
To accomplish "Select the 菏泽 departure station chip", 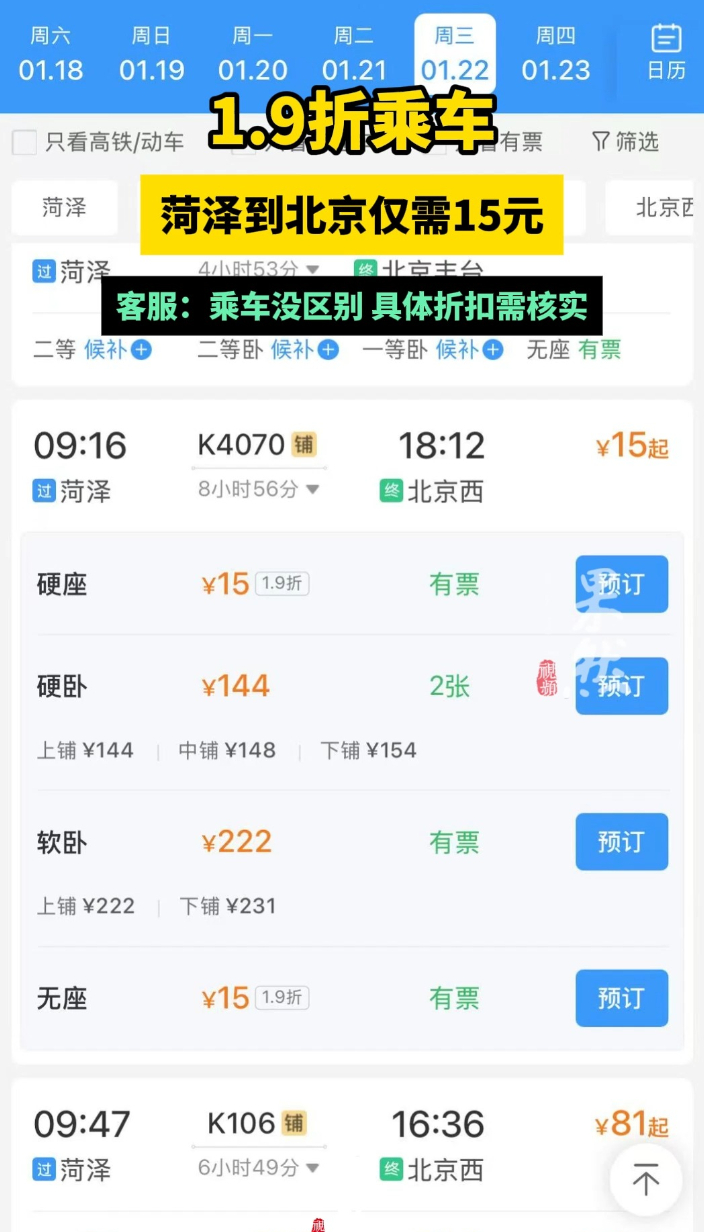I will pyautogui.click(x=65, y=208).
